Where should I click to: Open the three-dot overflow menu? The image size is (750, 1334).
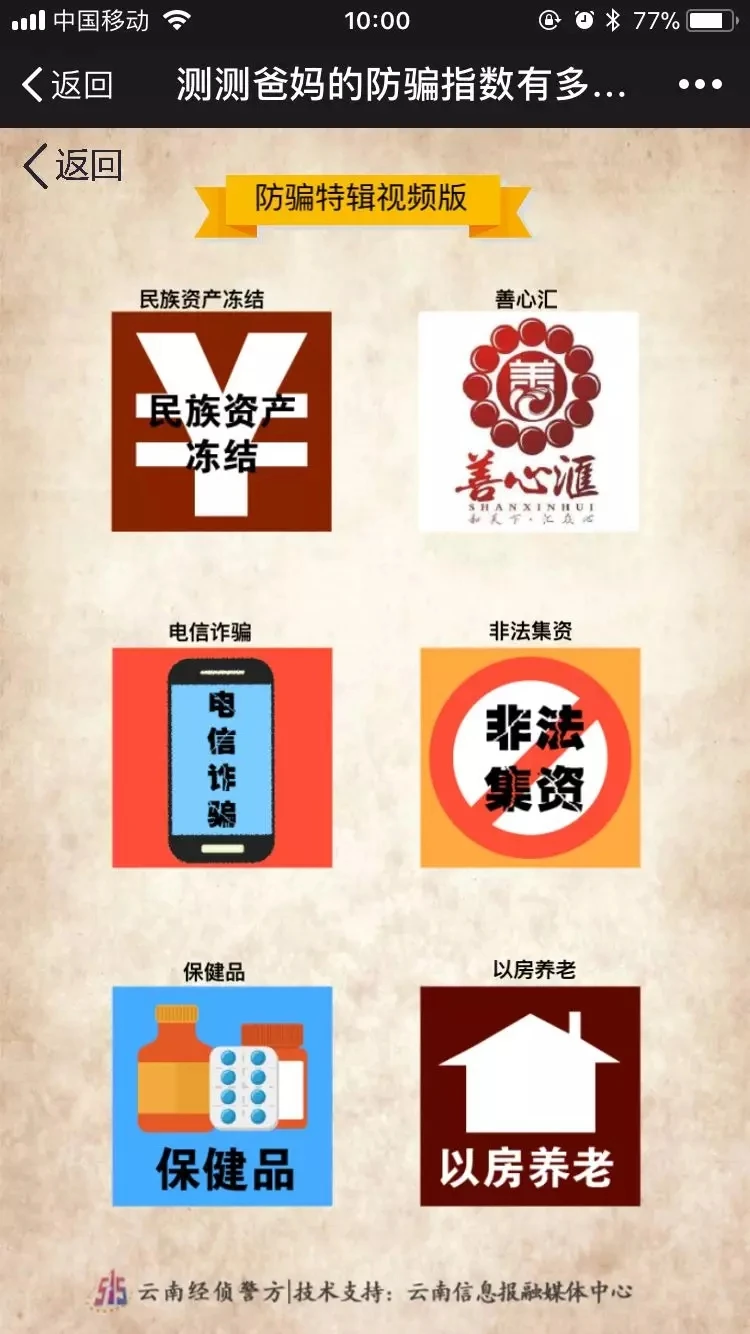[x=700, y=85]
